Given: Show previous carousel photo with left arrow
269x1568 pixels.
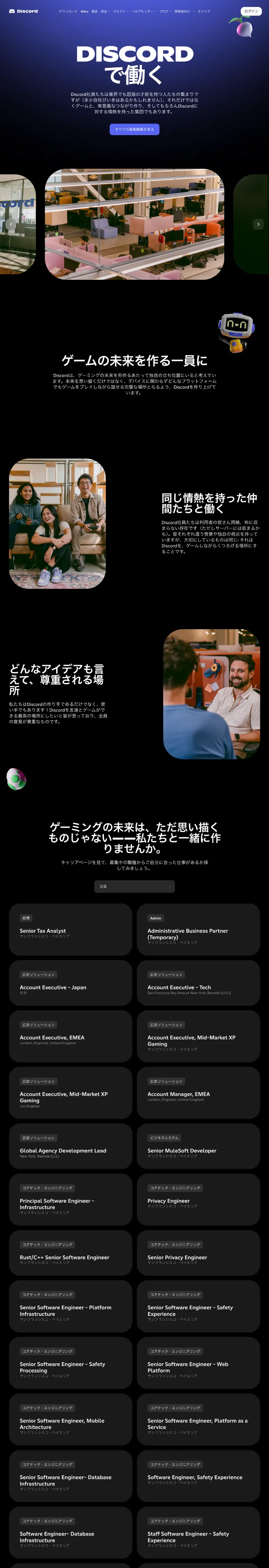Looking at the screenshot, I should point(10,224).
